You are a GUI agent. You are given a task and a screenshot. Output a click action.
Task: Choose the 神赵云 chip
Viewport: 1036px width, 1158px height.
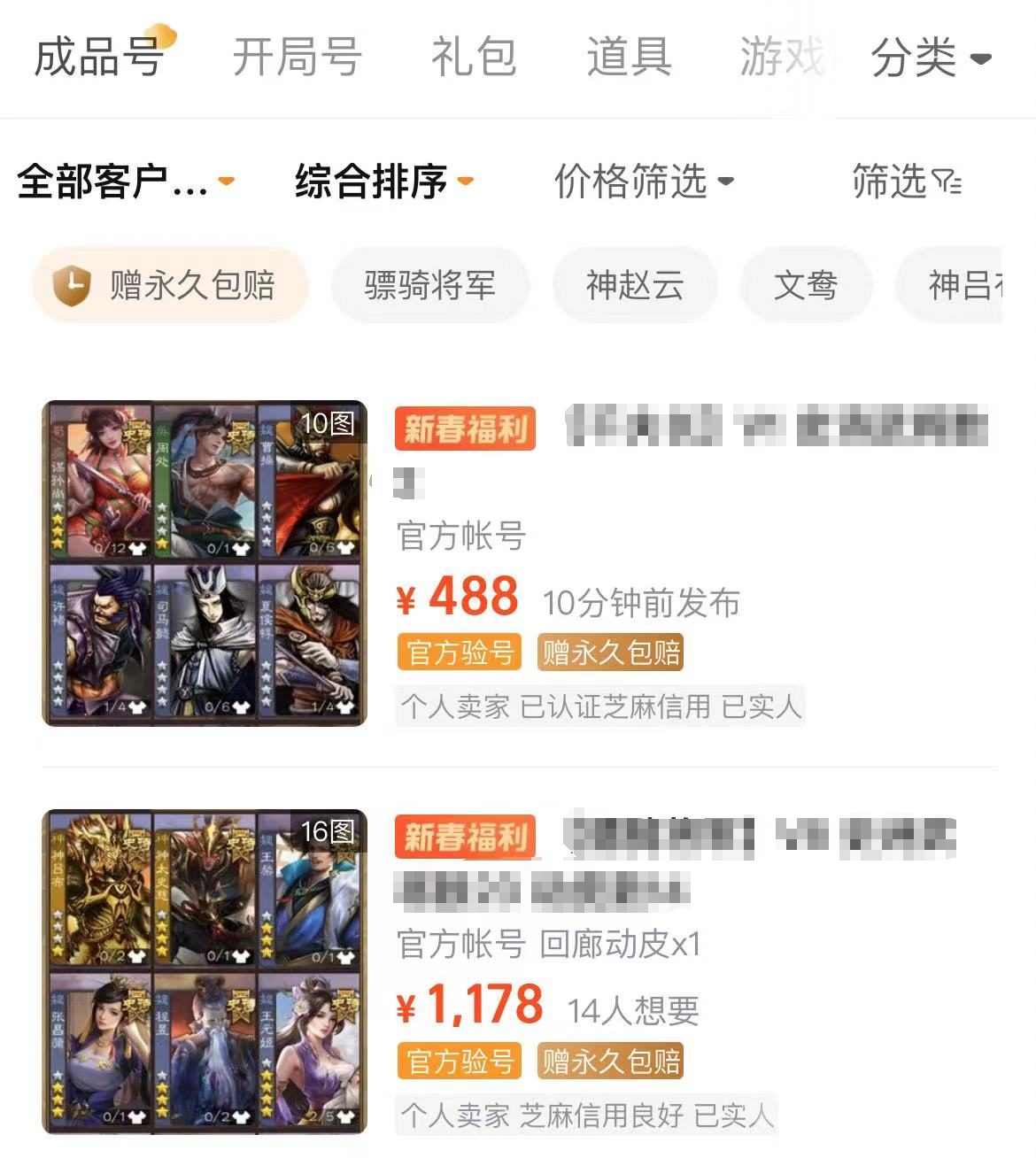click(634, 285)
